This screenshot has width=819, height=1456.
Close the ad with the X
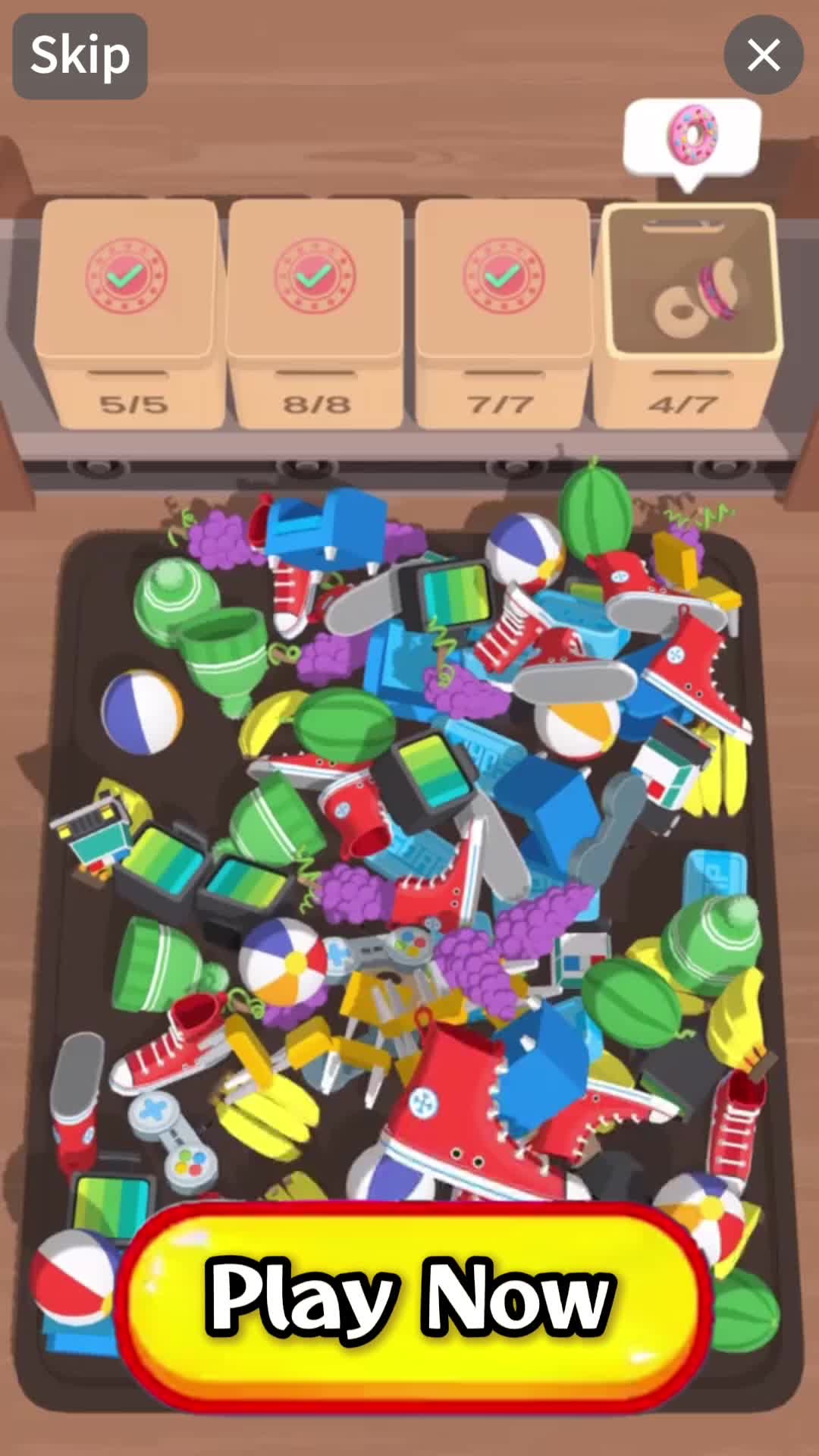pos(763,55)
